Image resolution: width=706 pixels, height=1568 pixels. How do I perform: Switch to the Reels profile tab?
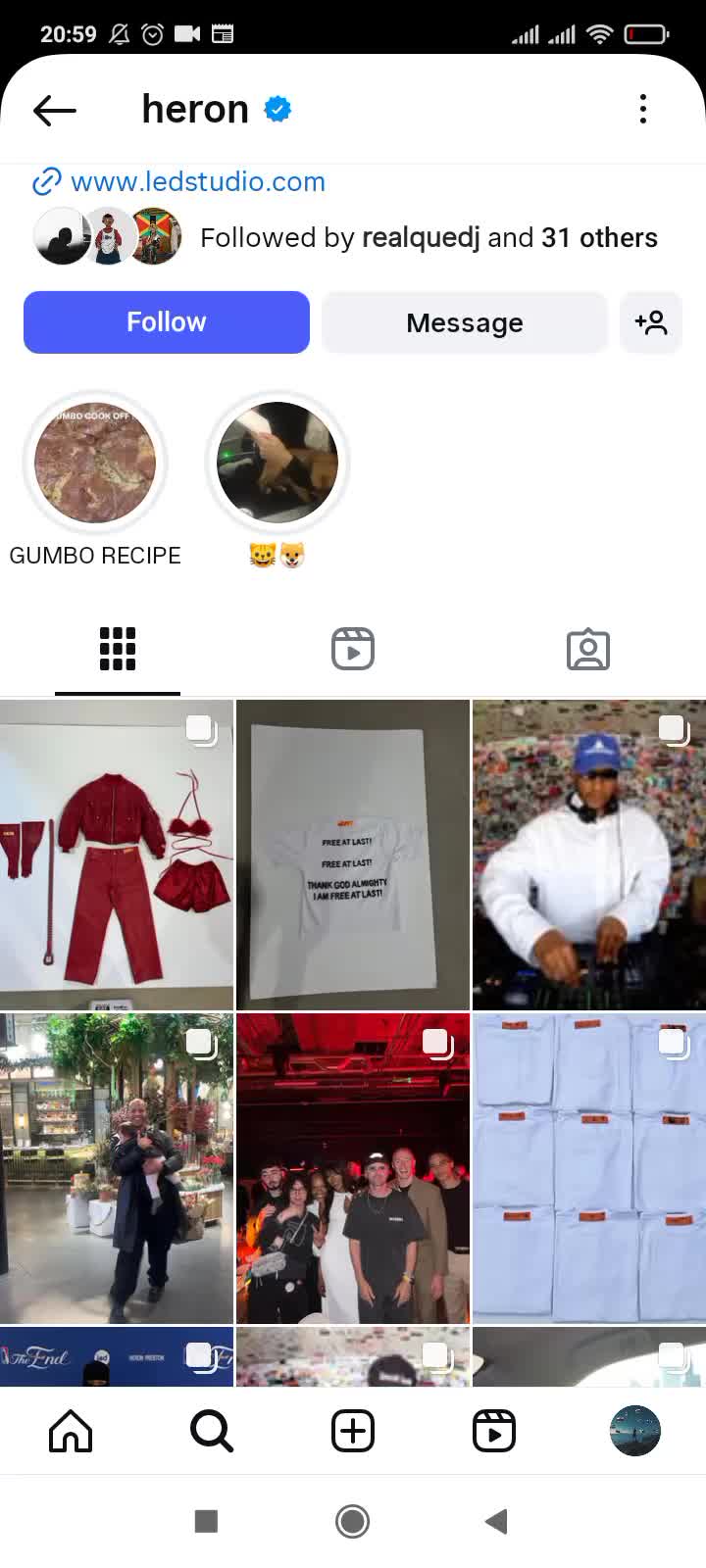(x=353, y=649)
